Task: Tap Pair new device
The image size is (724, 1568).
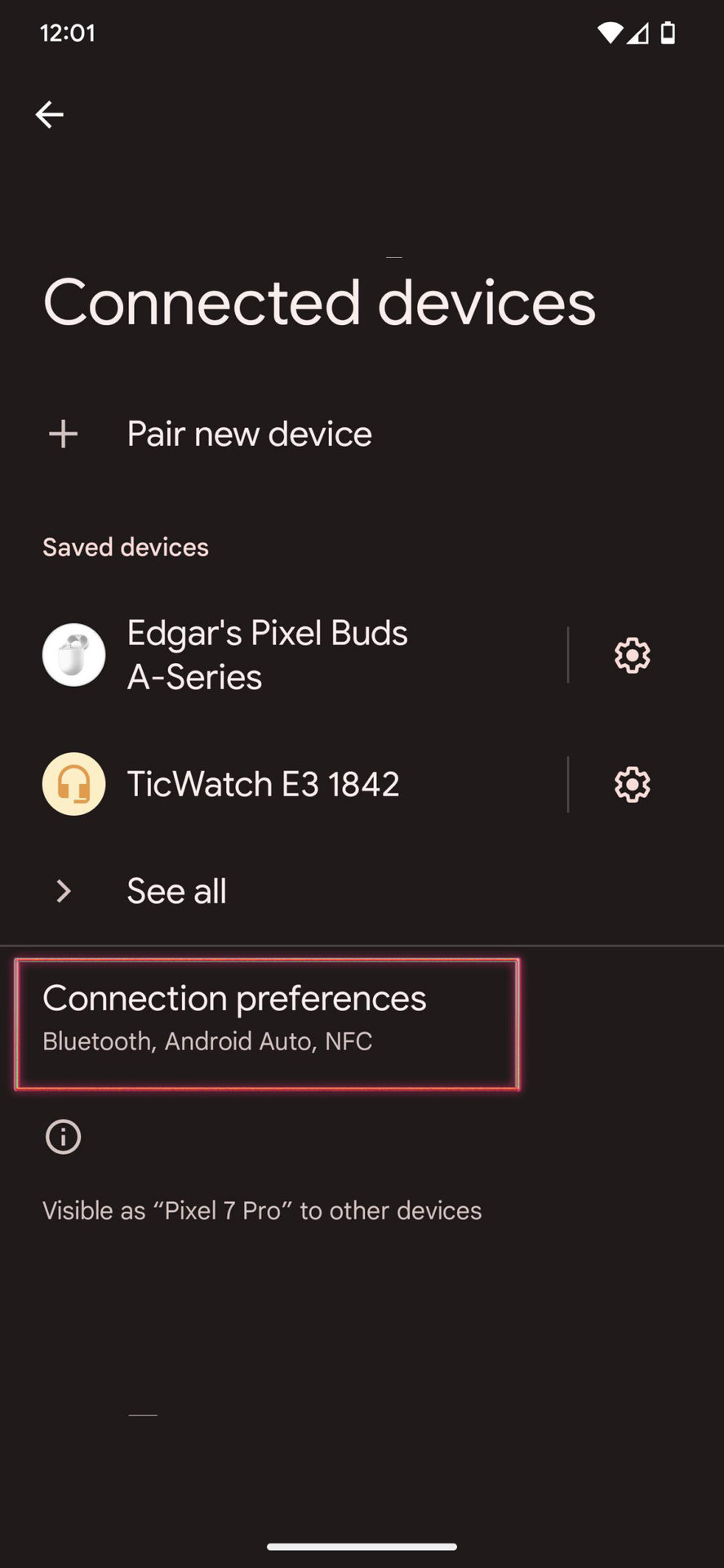Action: tap(249, 434)
